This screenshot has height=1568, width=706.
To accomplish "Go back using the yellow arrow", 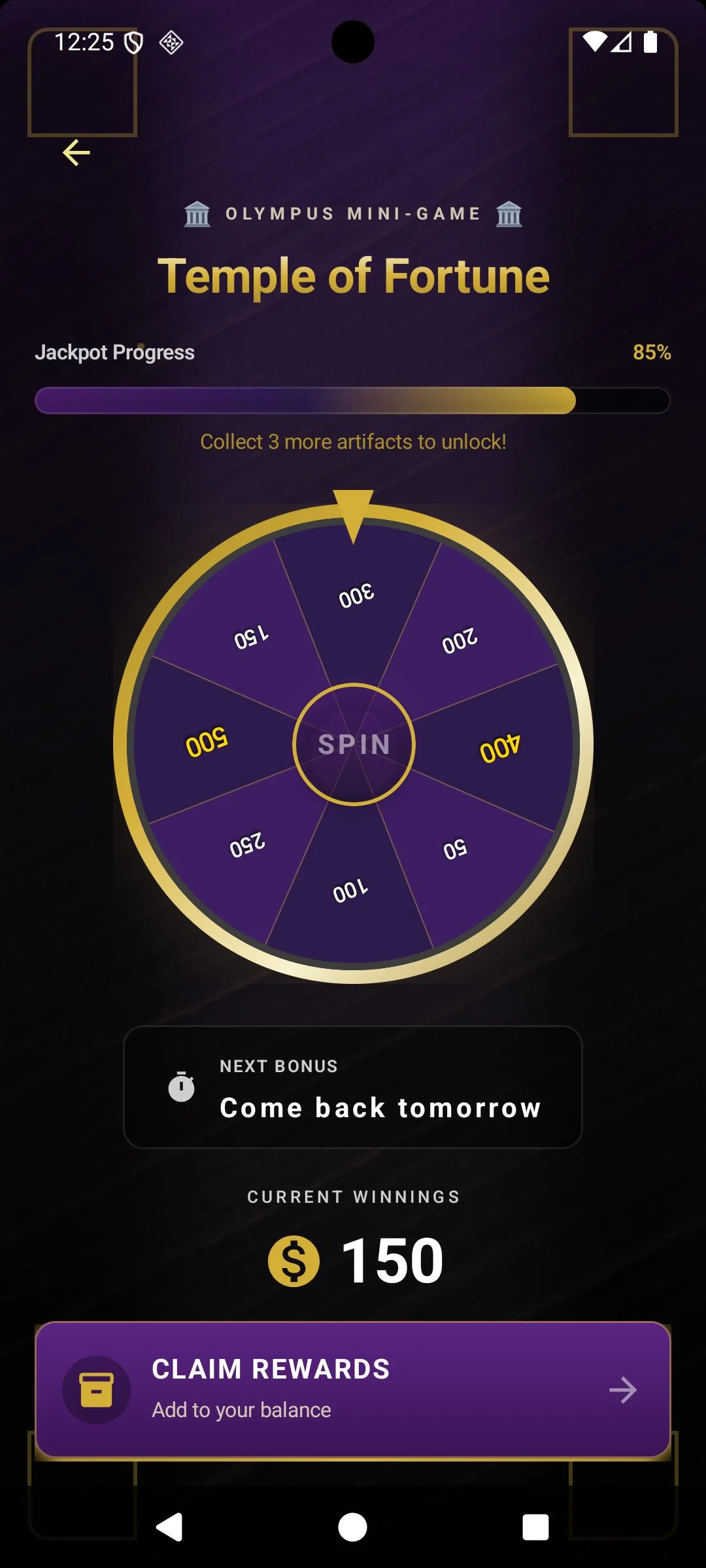I will 76,153.
